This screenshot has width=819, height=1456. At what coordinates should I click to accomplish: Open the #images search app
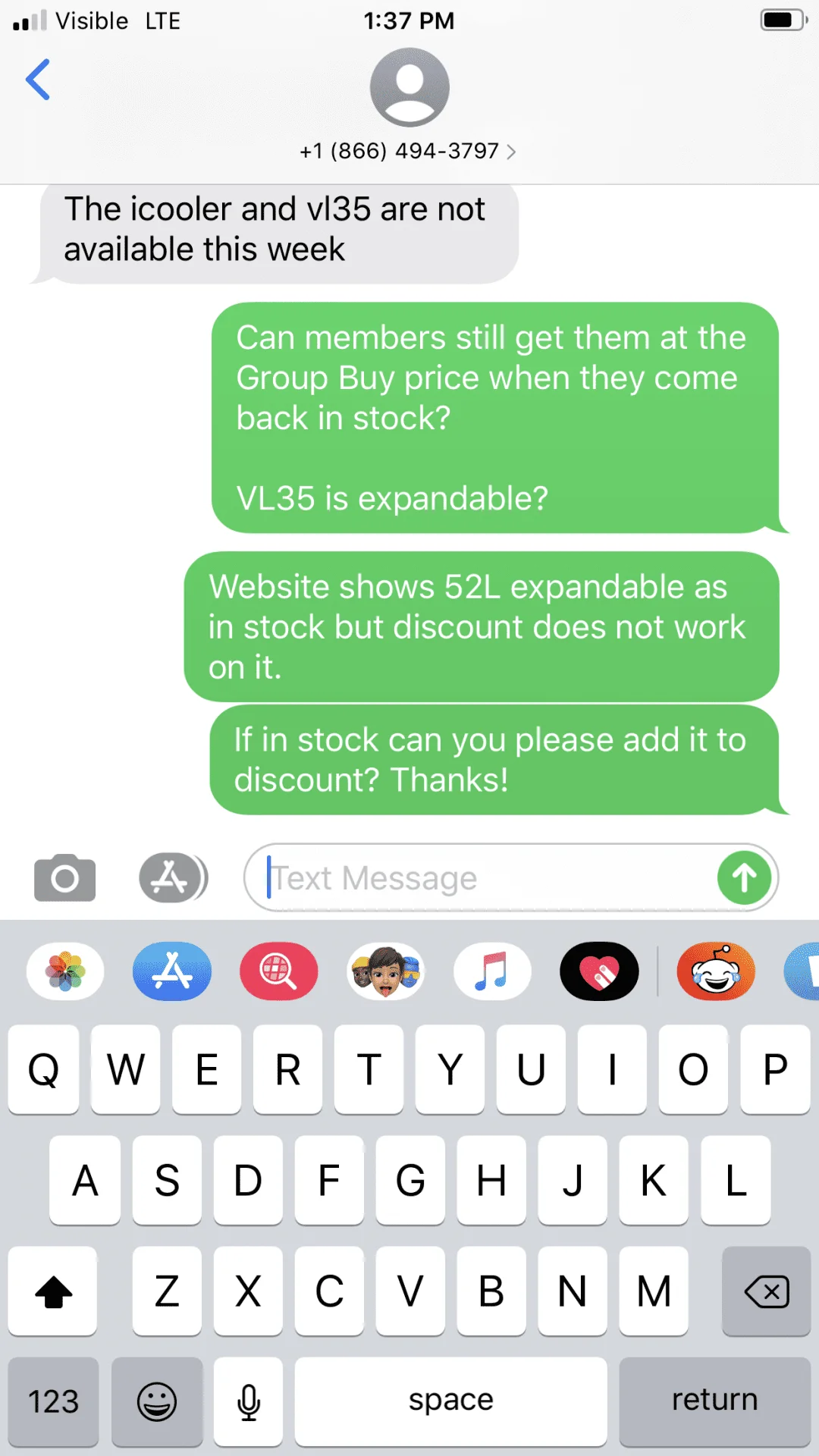[x=278, y=971]
